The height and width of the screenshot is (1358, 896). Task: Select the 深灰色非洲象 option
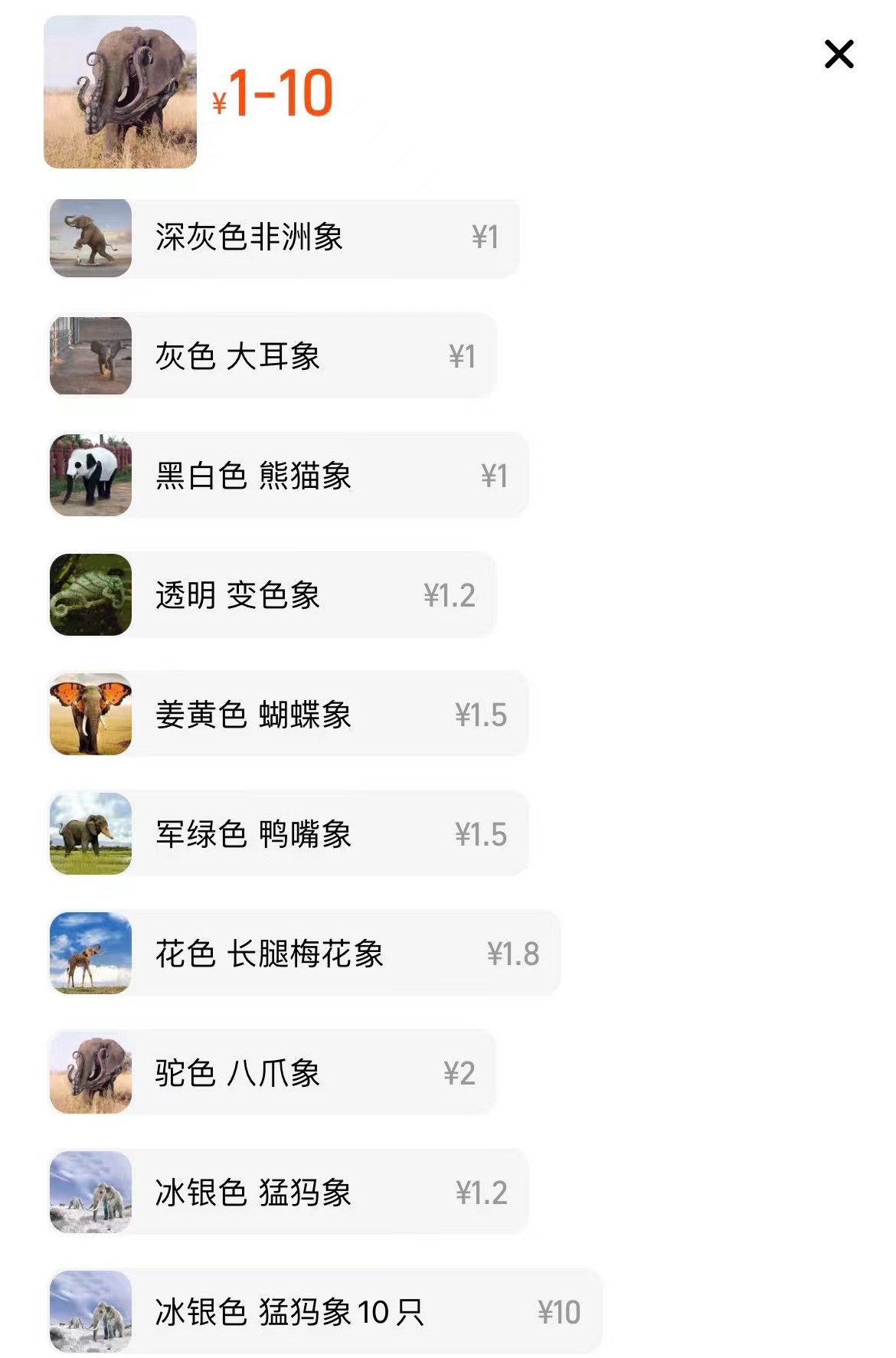pos(283,237)
